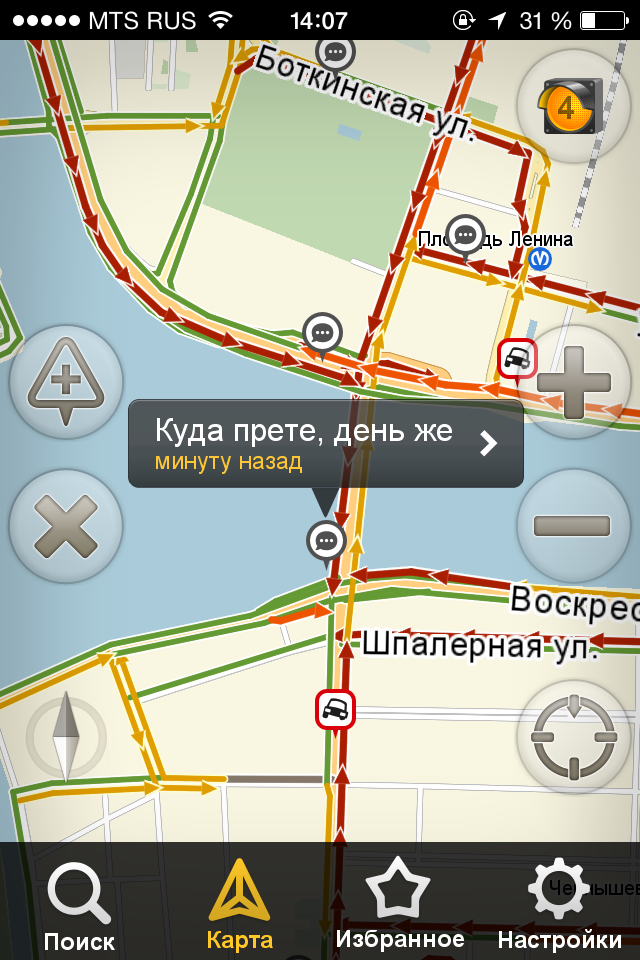The height and width of the screenshot is (960, 640).
Task: Open the comment "Куда прете, день же"
Action: point(325,444)
